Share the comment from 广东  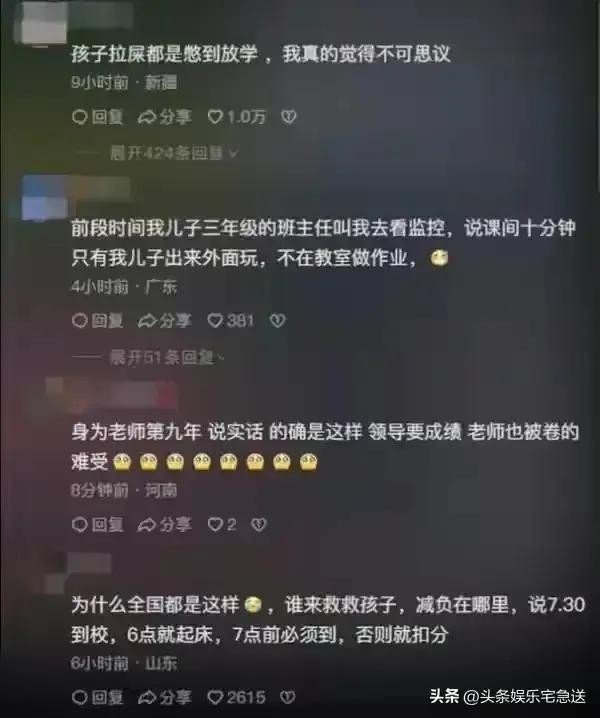click(164, 321)
